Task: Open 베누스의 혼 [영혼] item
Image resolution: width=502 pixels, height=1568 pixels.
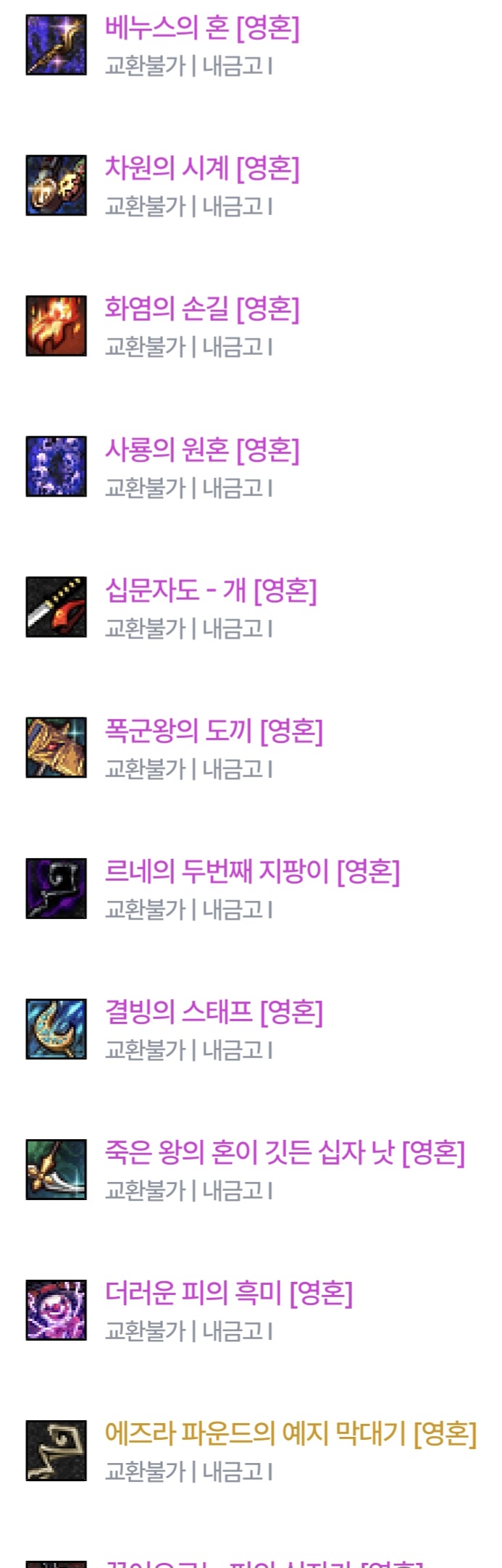Action: [201, 29]
